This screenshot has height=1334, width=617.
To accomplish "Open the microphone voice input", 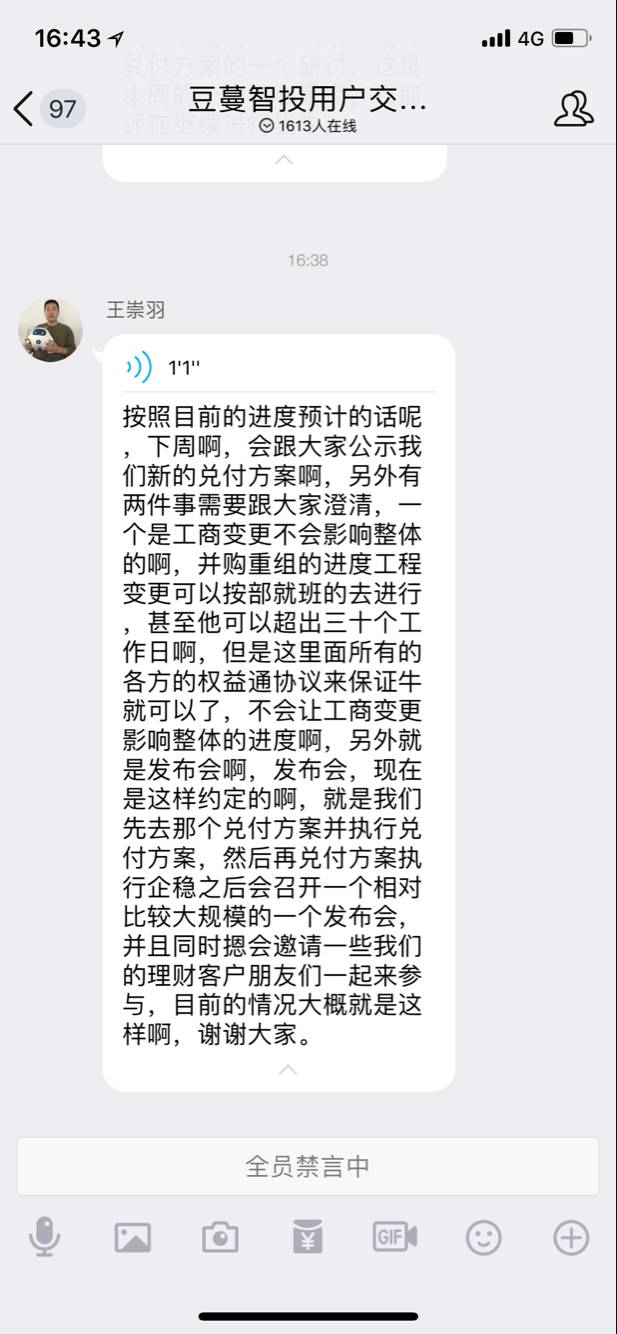I will click(44, 1238).
